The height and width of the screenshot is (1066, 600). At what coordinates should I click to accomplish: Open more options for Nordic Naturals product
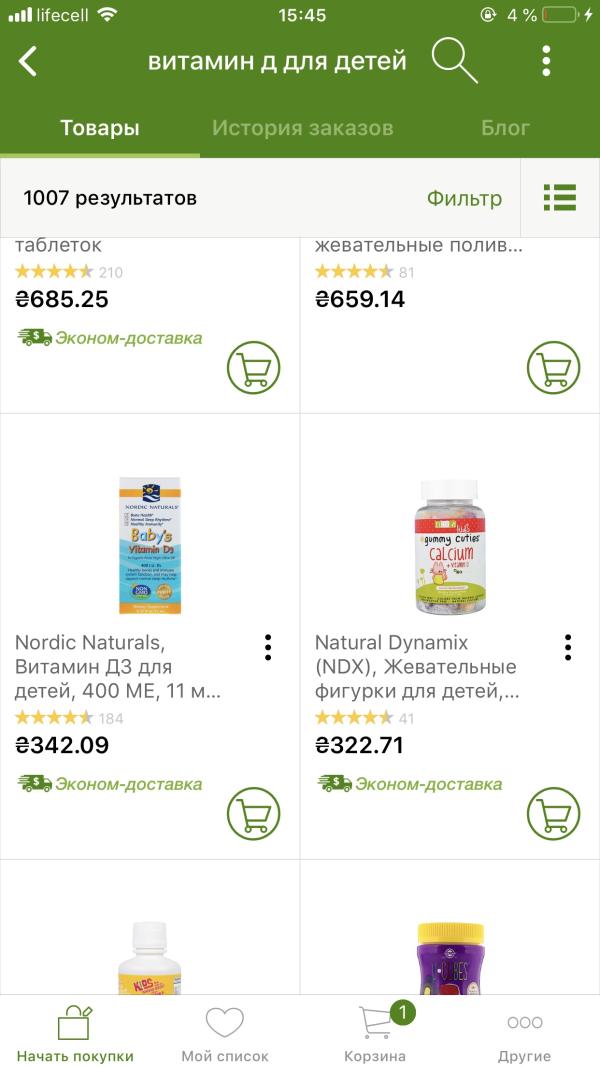point(268,647)
